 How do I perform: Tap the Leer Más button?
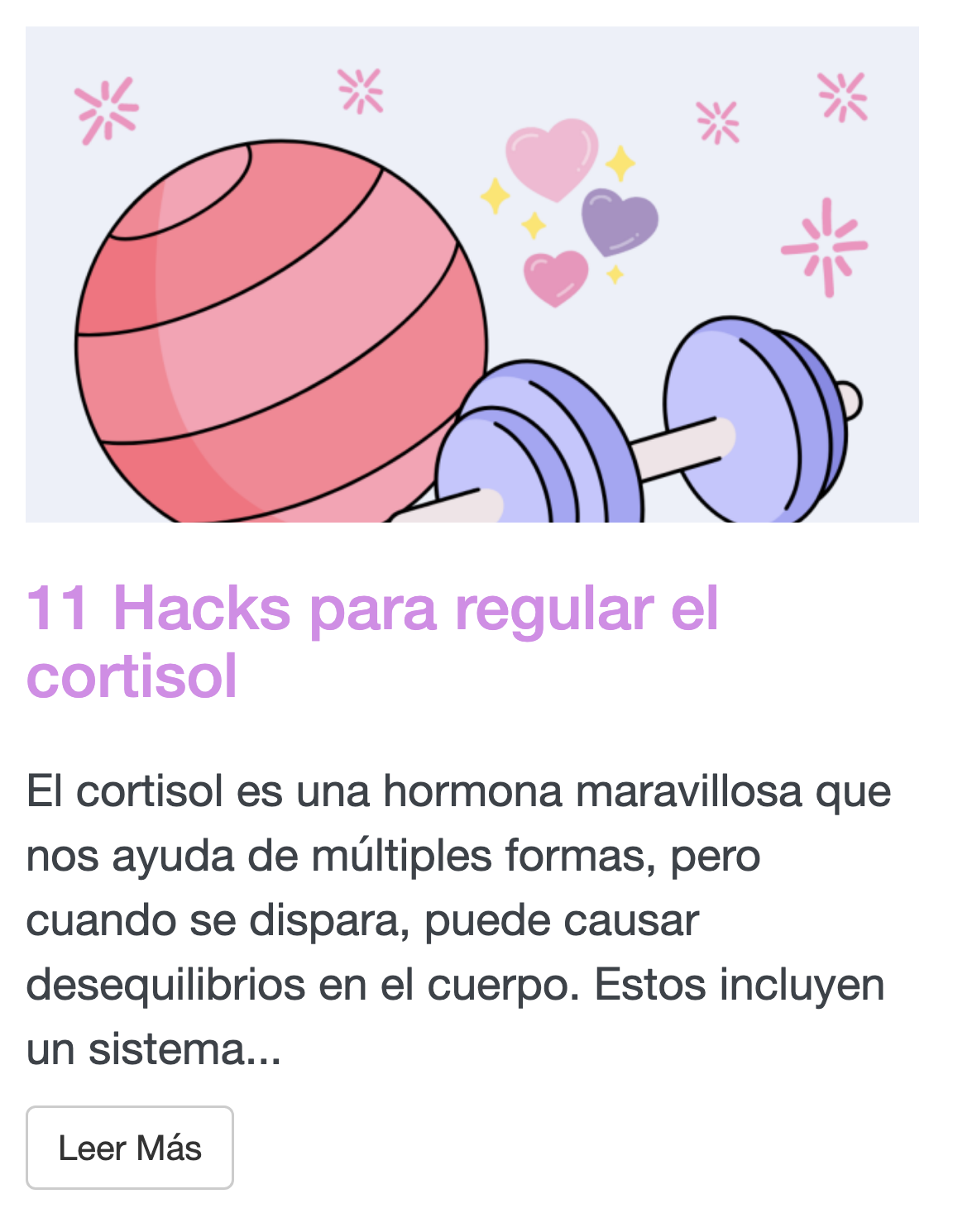tap(130, 1148)
